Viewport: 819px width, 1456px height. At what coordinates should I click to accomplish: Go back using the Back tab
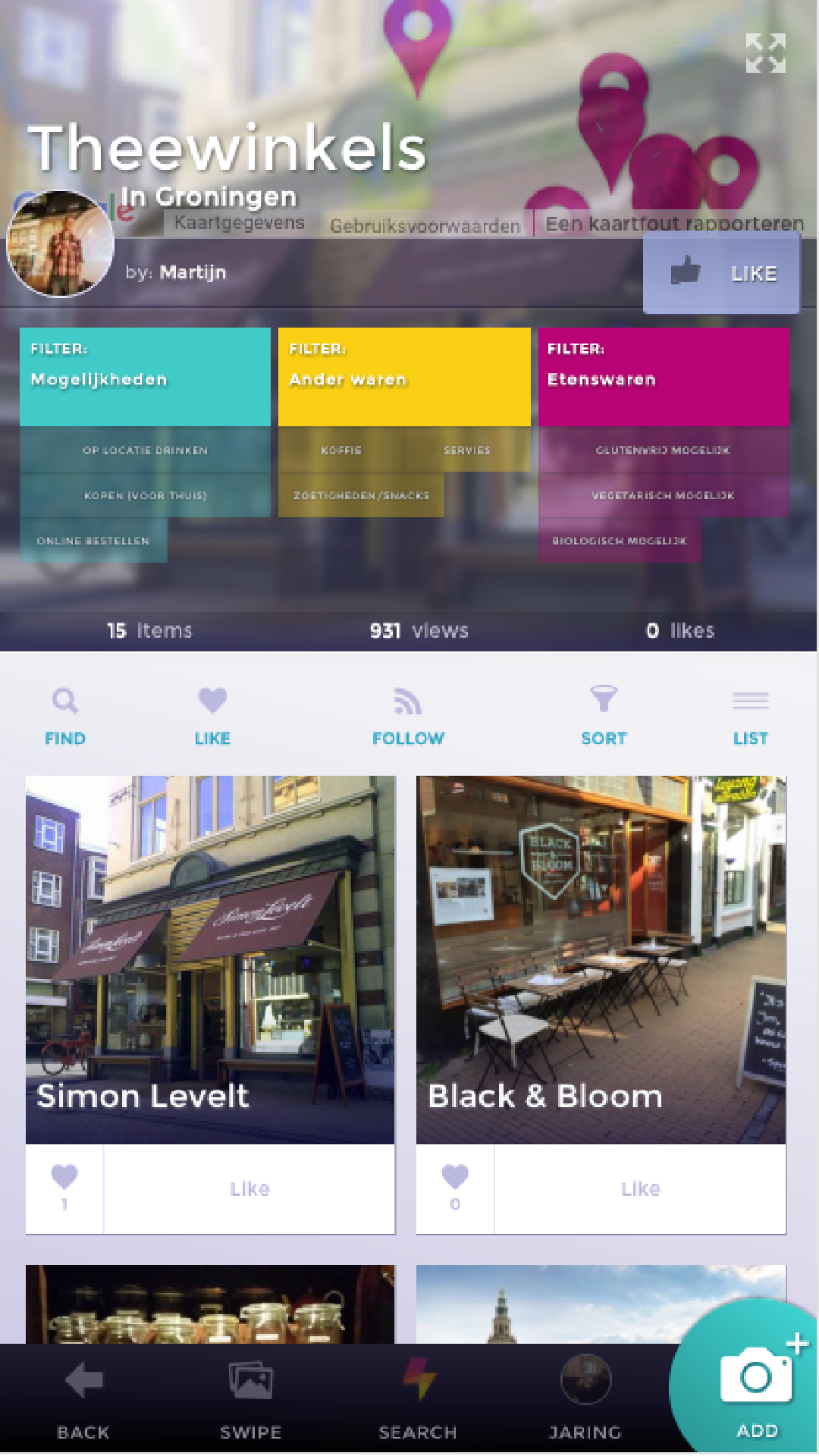(x=83, y=1399)
